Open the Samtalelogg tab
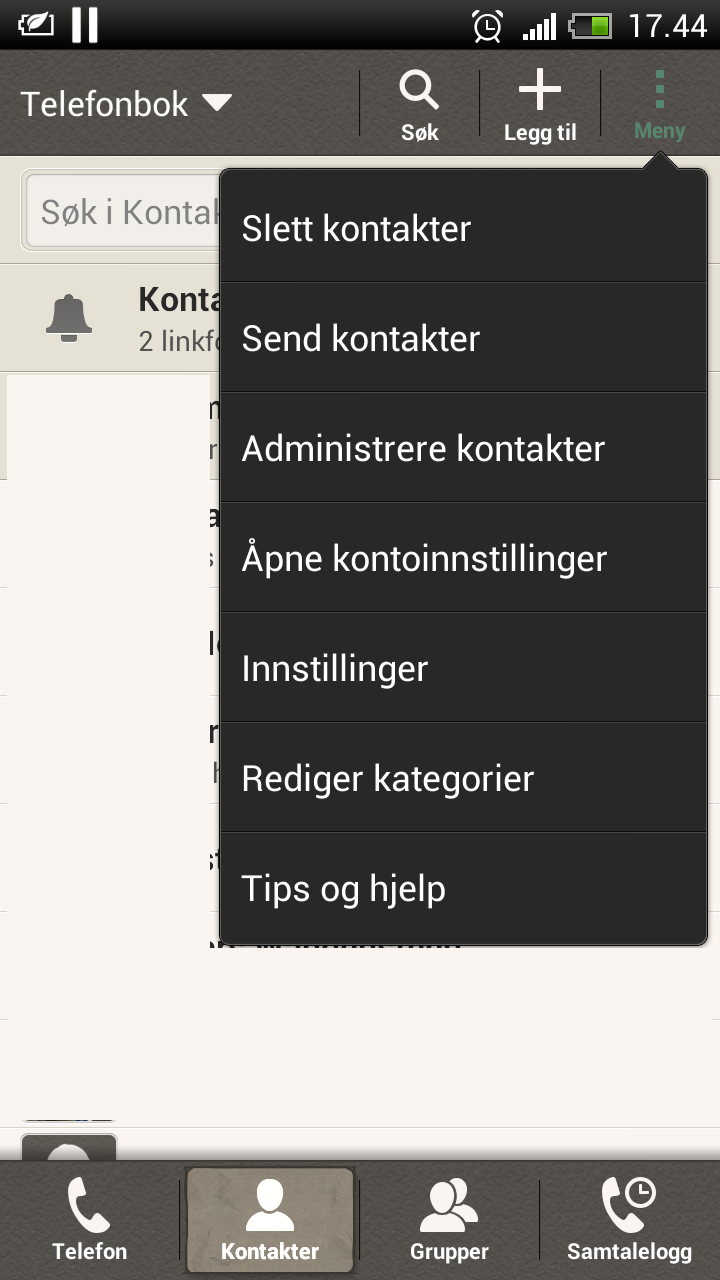The height and width of the screenshot is (1280, 720). [630, 1220]
